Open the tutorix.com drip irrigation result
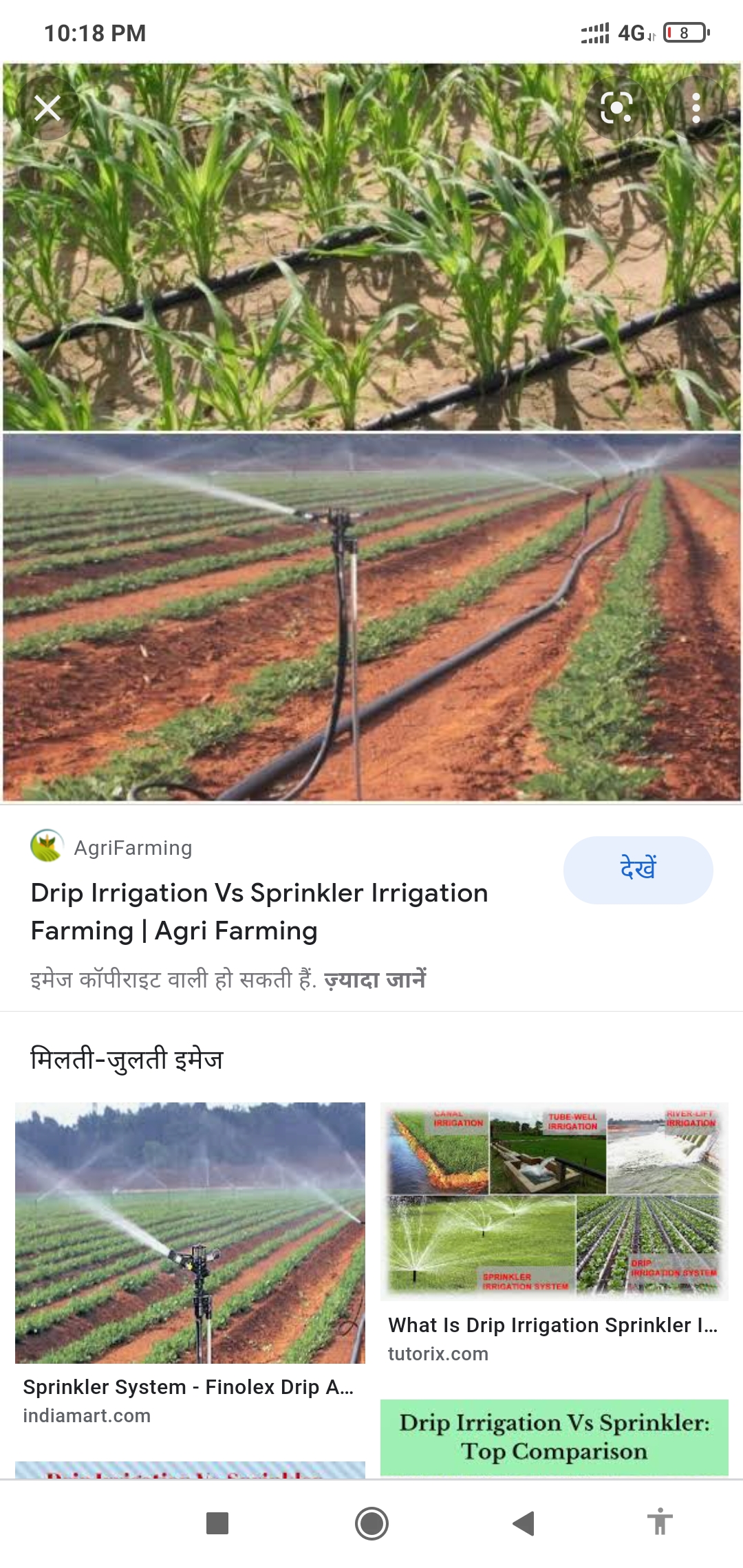Viewport: 743px width, 1568px height. (x=554, y=1201)
